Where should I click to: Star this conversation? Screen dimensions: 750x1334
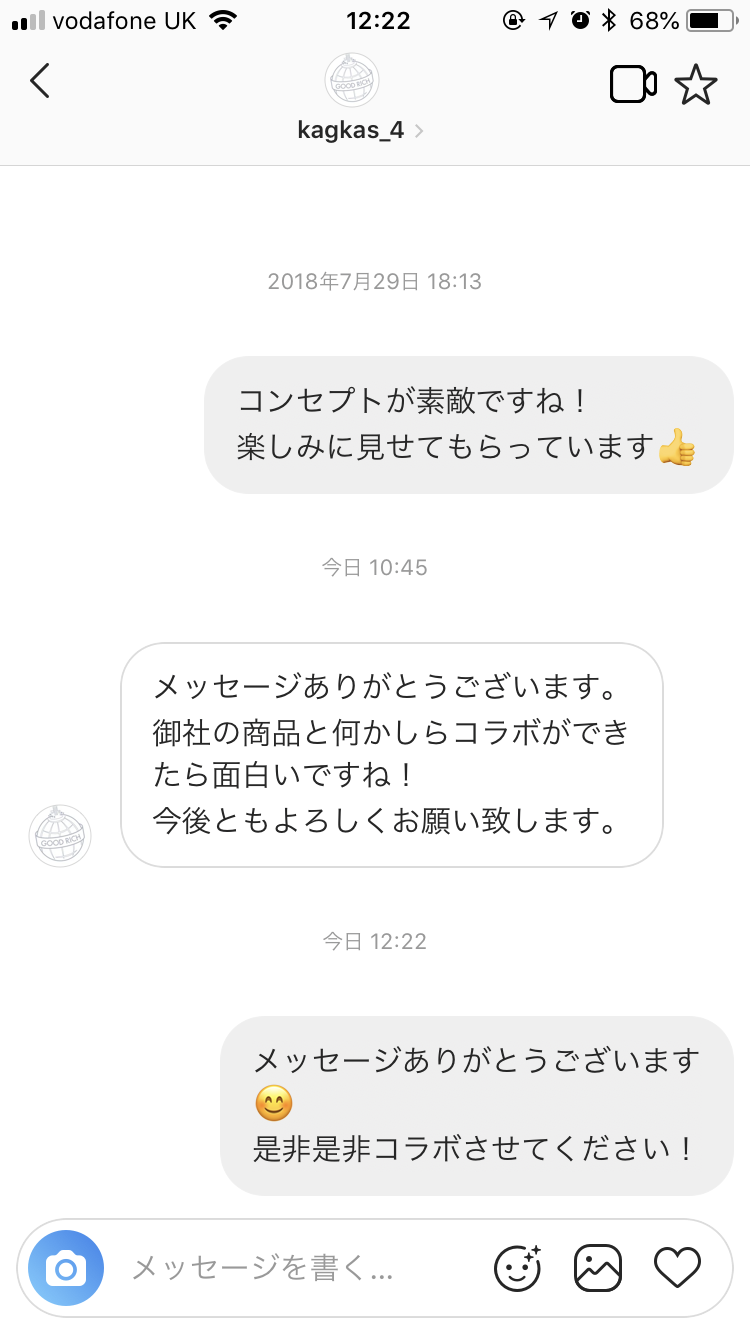696,85
